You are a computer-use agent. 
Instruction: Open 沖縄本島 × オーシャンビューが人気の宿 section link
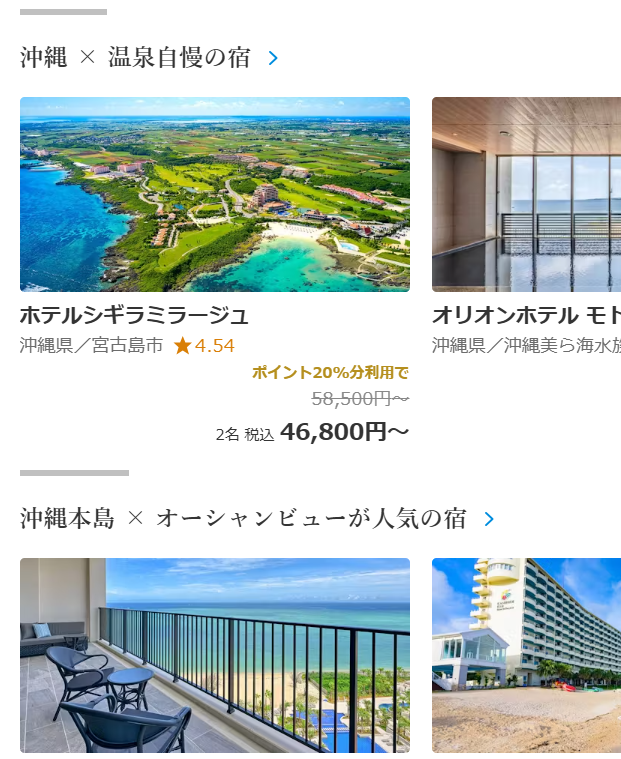[257, 519]
